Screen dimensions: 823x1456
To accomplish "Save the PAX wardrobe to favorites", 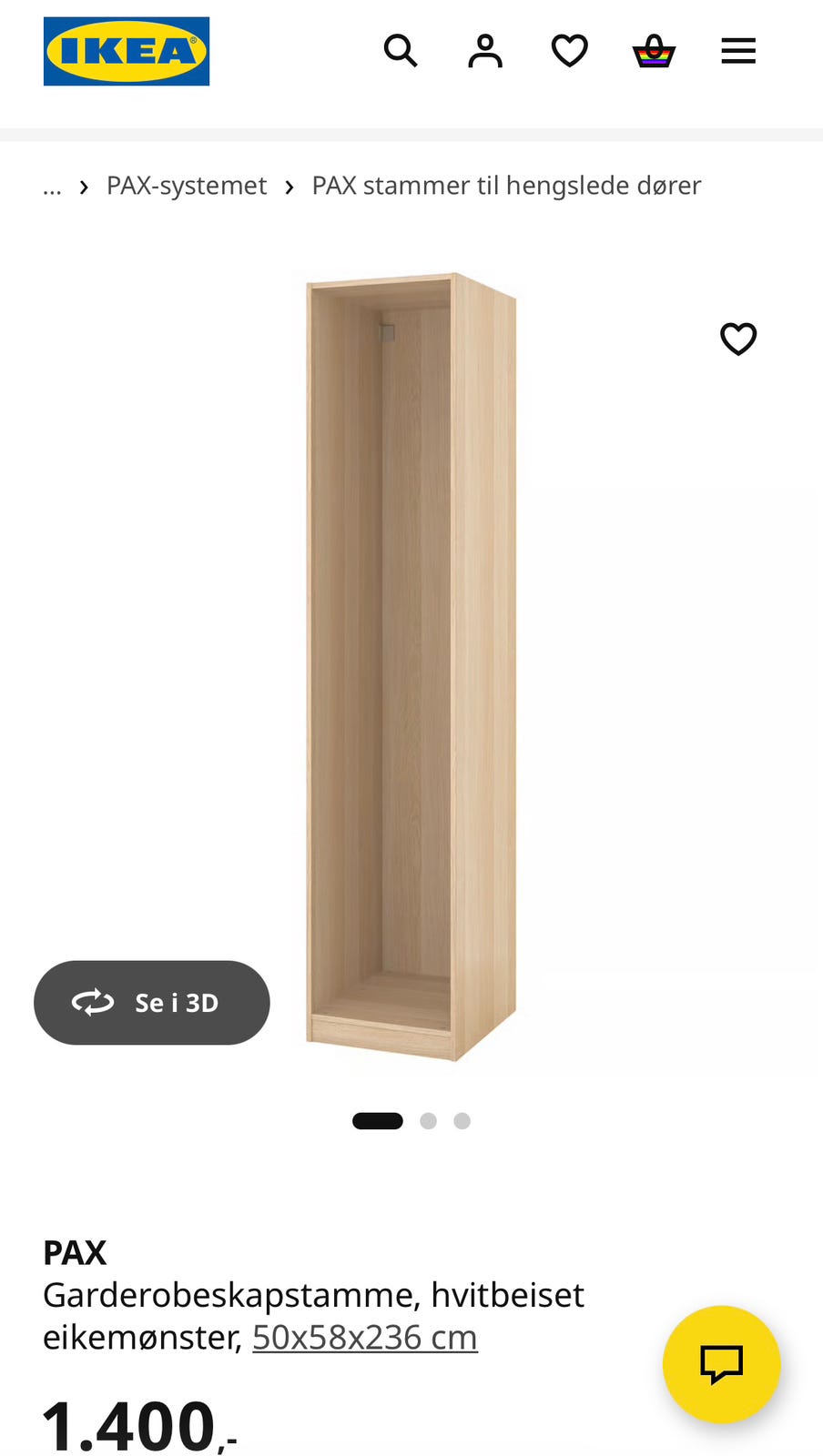I will (x=738, y=339).
